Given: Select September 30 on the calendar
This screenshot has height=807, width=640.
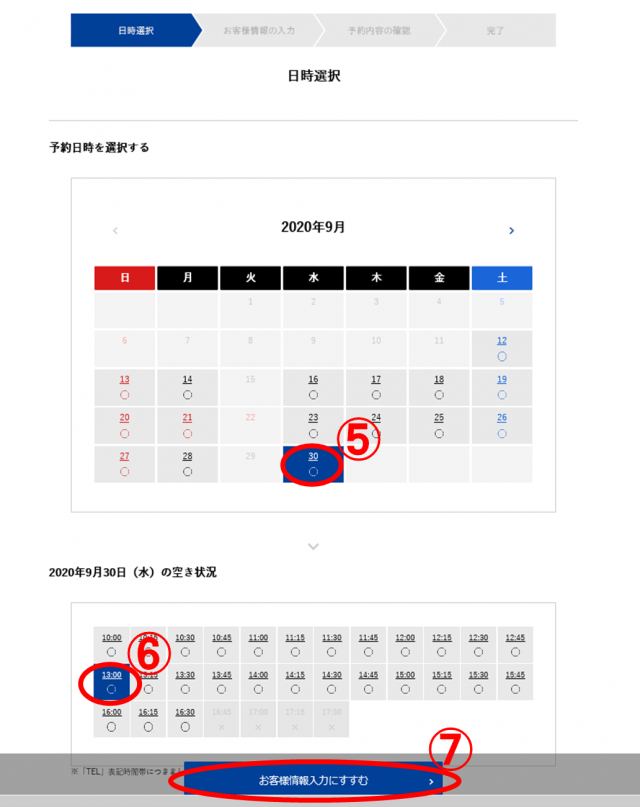Looking at the screenshot, I should tap(313, 464).
